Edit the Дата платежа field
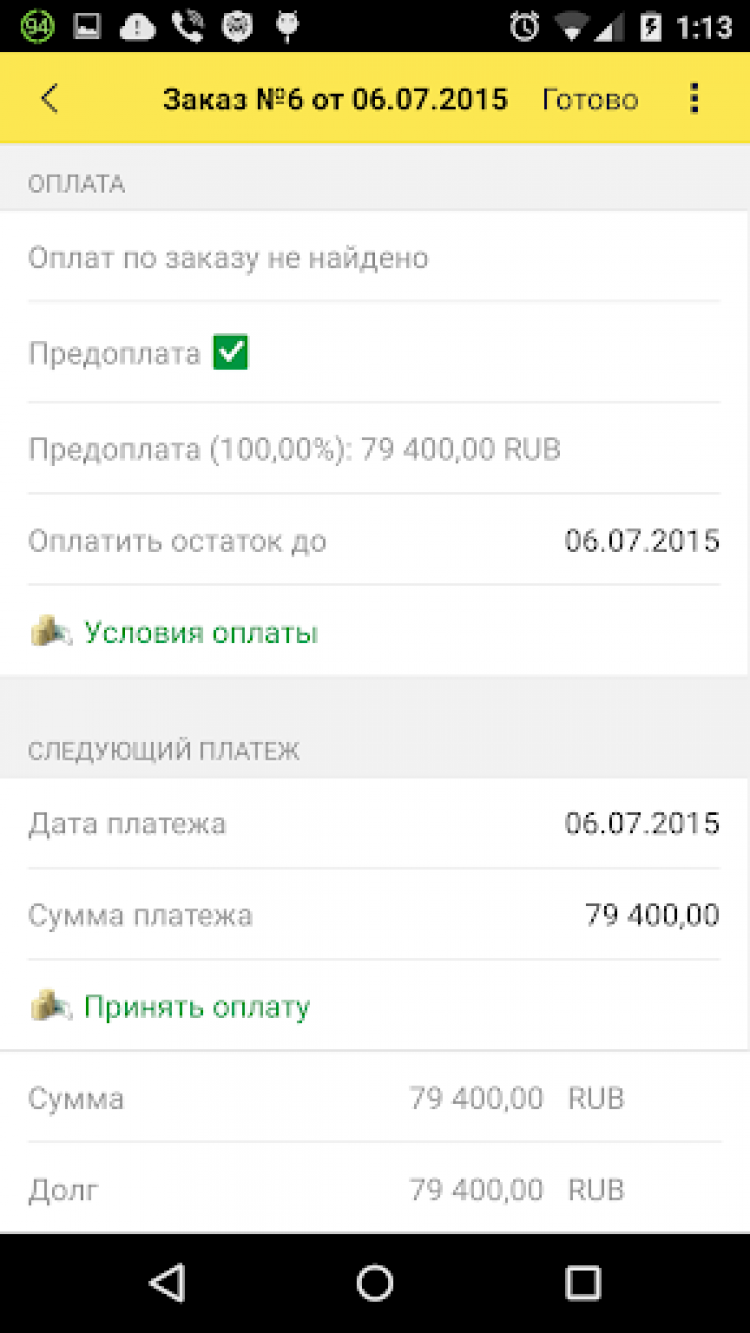Screen dimensions: 750x1333 pyautogui.click(x=641, y=823)
